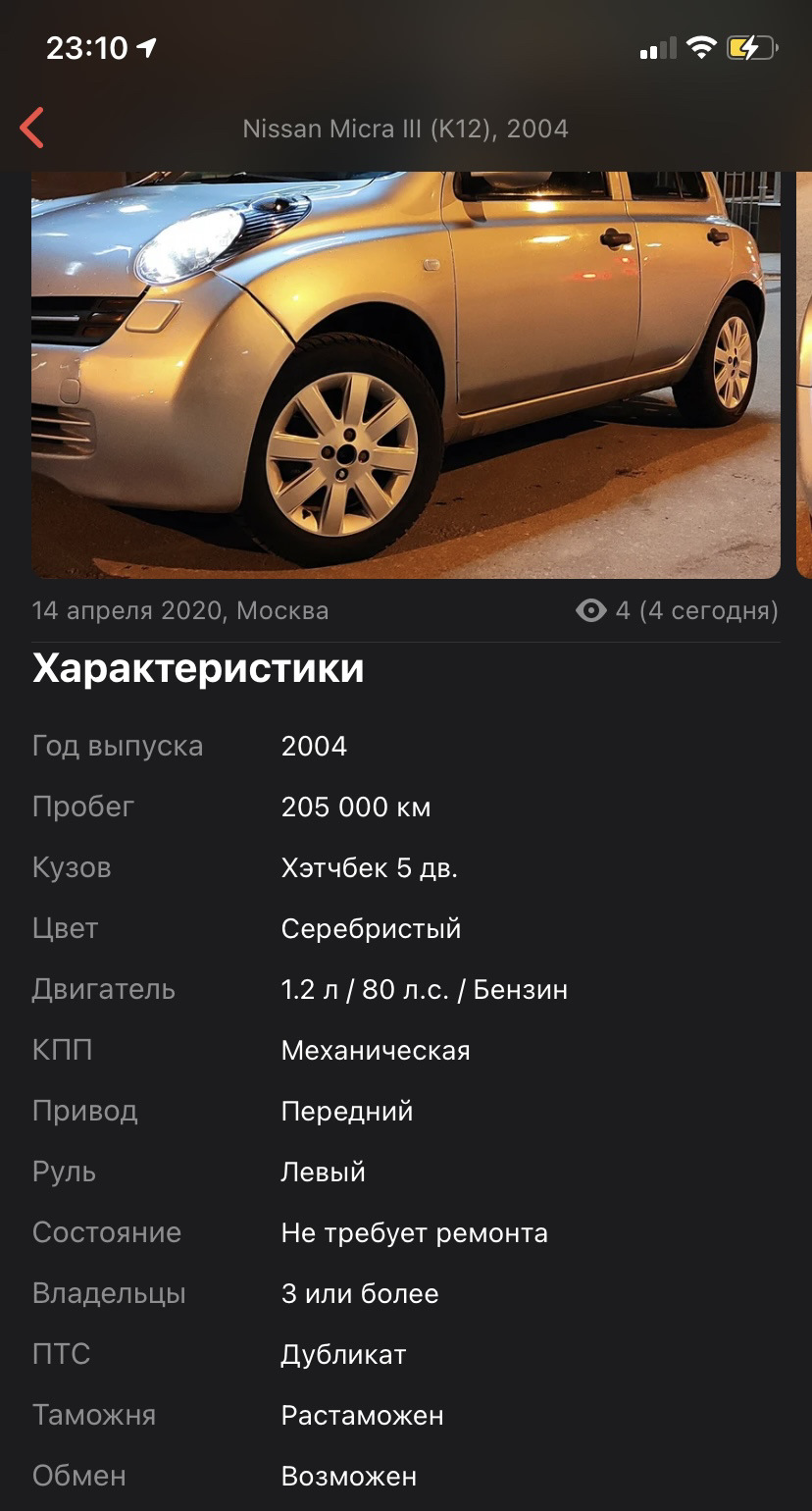Open the Nissan Micra photo full screen
The width and height of the screenshot is (812, 1511).
click(x=405, y=373)
